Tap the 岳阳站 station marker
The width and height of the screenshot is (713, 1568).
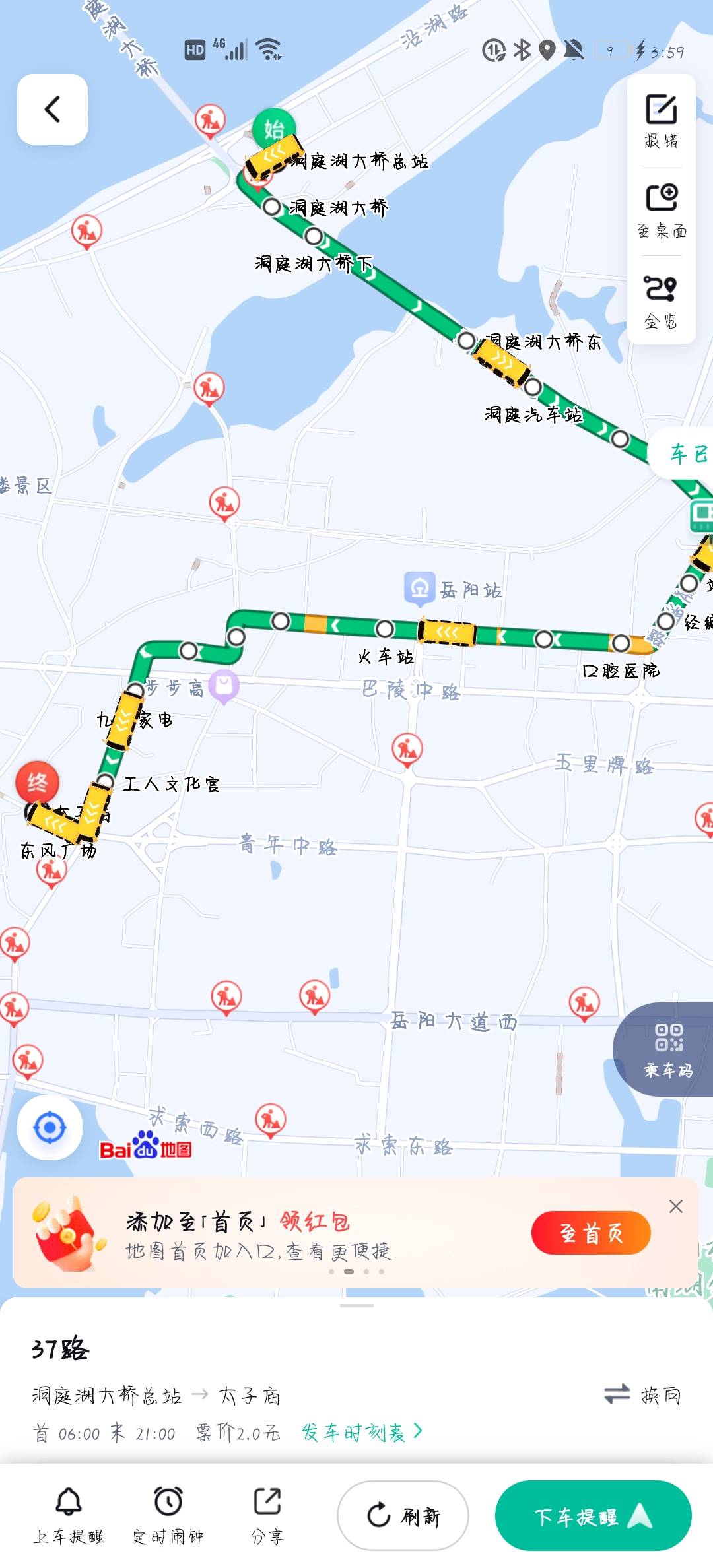pos(420,588)
